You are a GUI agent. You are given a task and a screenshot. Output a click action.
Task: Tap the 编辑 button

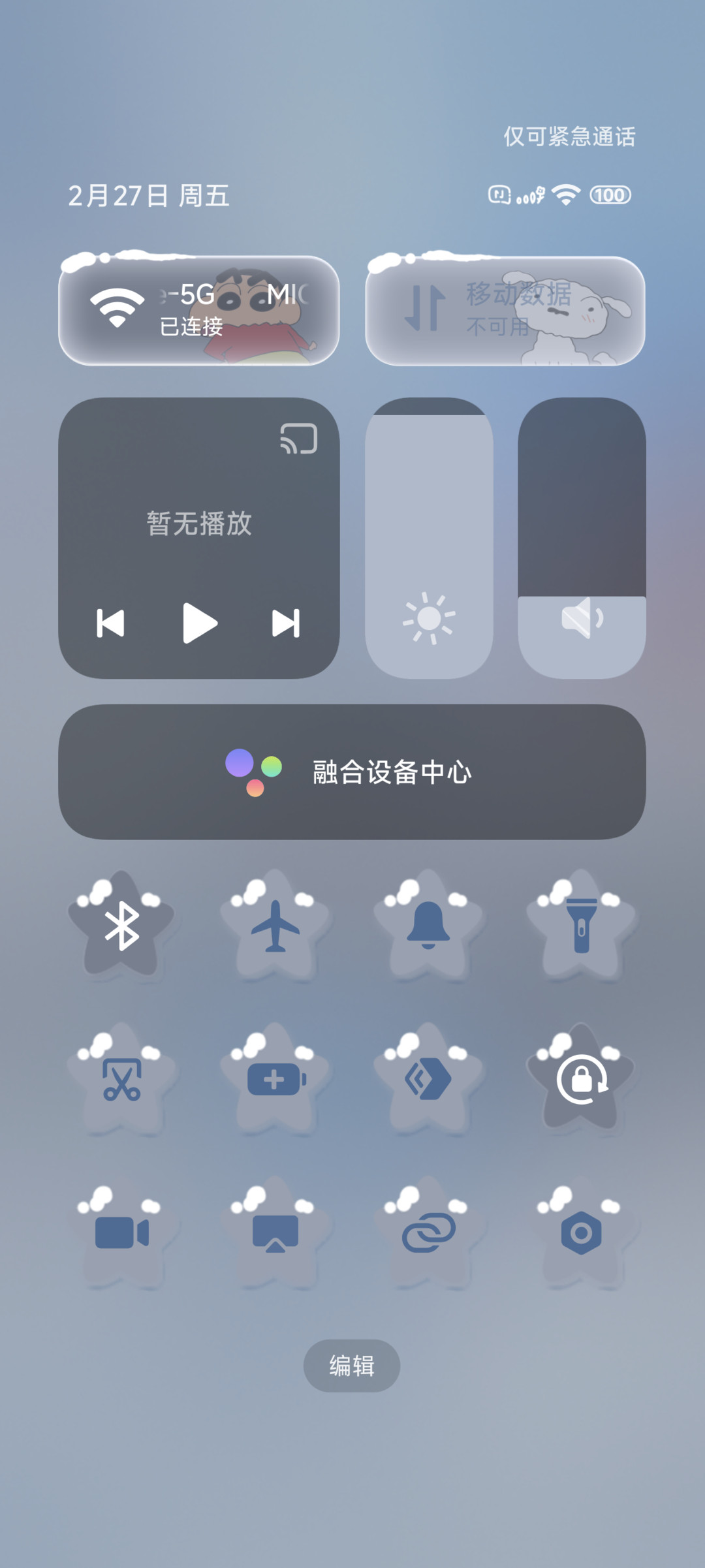352,1366
